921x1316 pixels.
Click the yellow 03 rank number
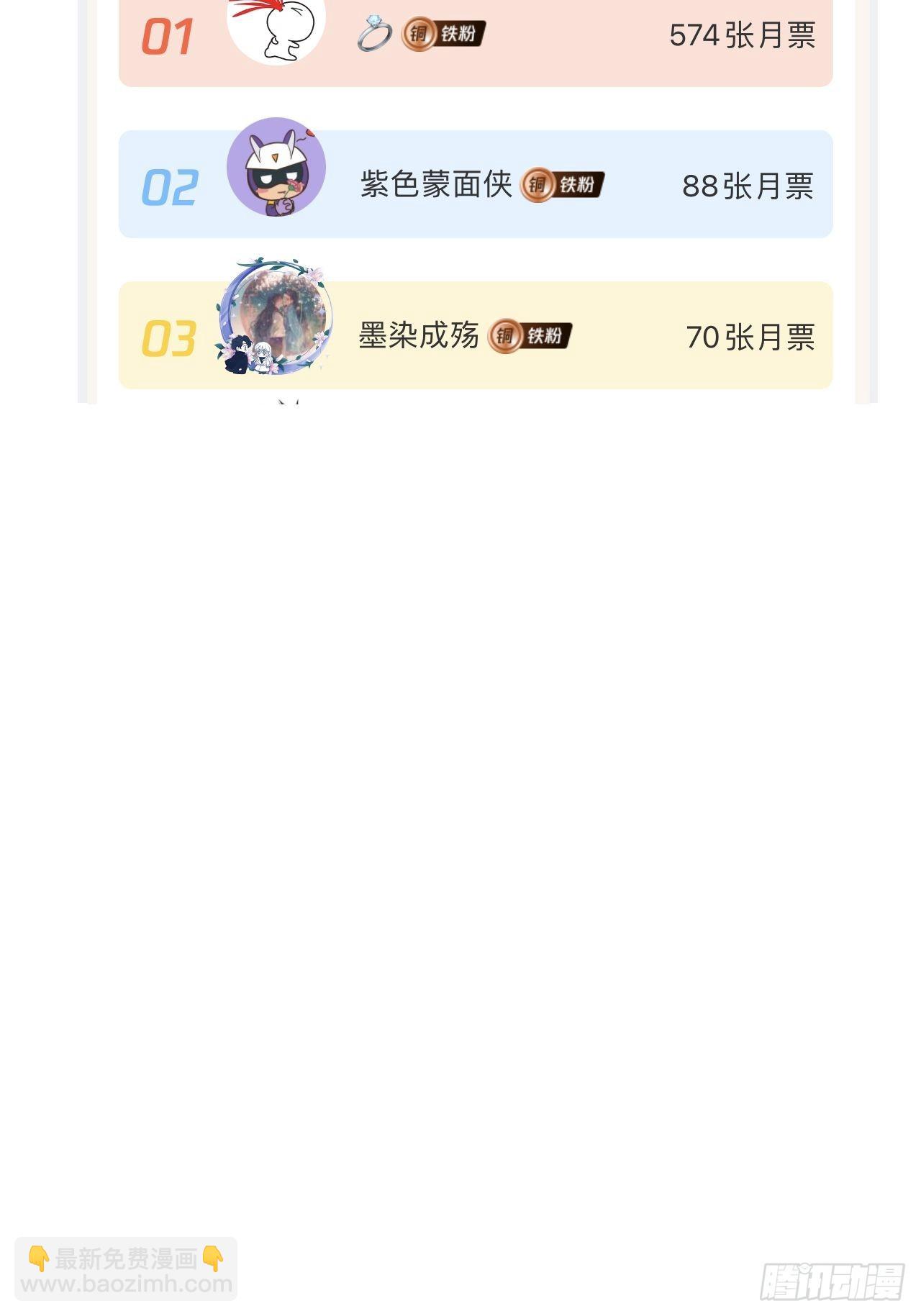tap(169, 336)
